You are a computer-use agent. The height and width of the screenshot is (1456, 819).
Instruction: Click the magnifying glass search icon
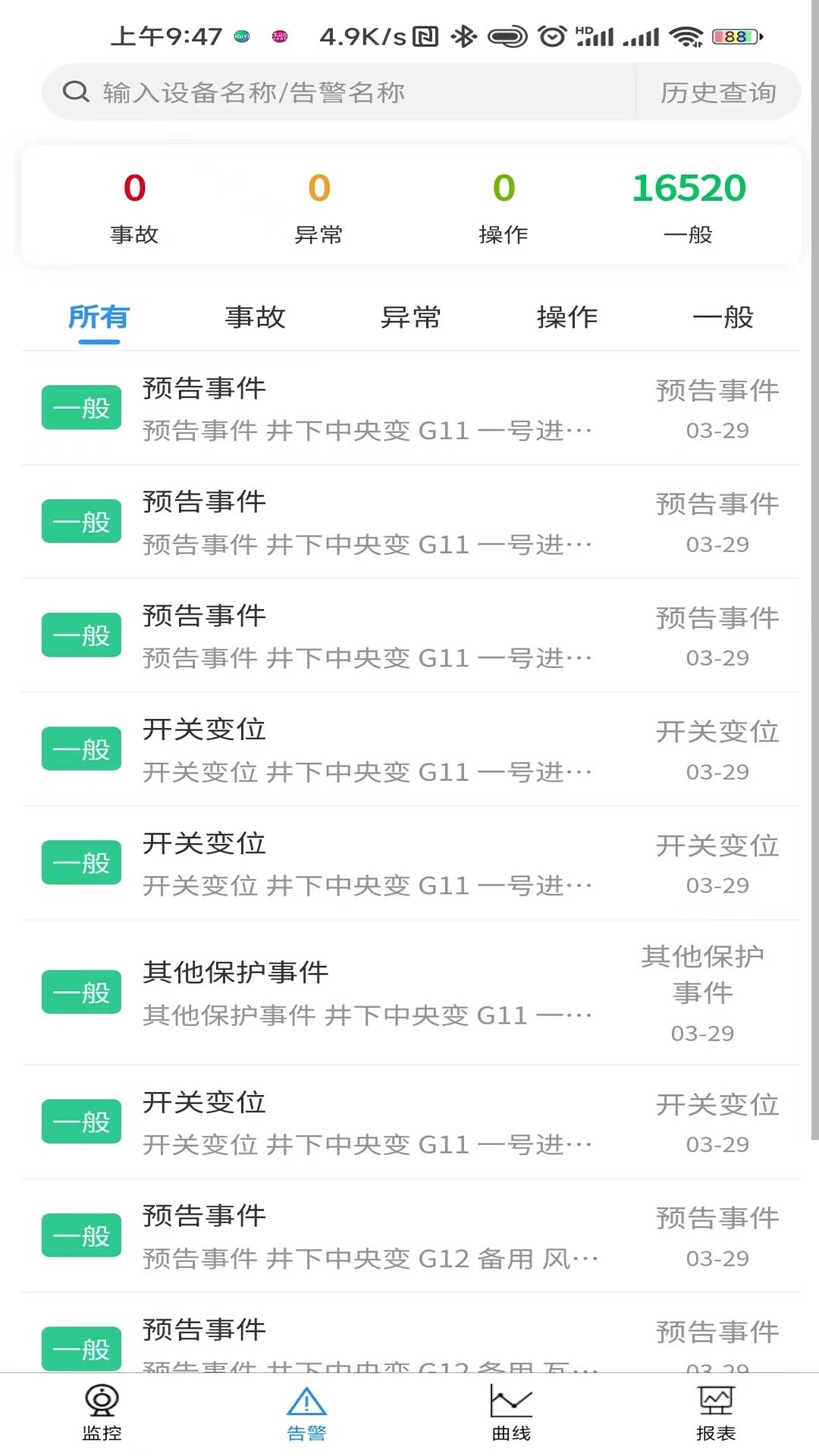point(74,91)
